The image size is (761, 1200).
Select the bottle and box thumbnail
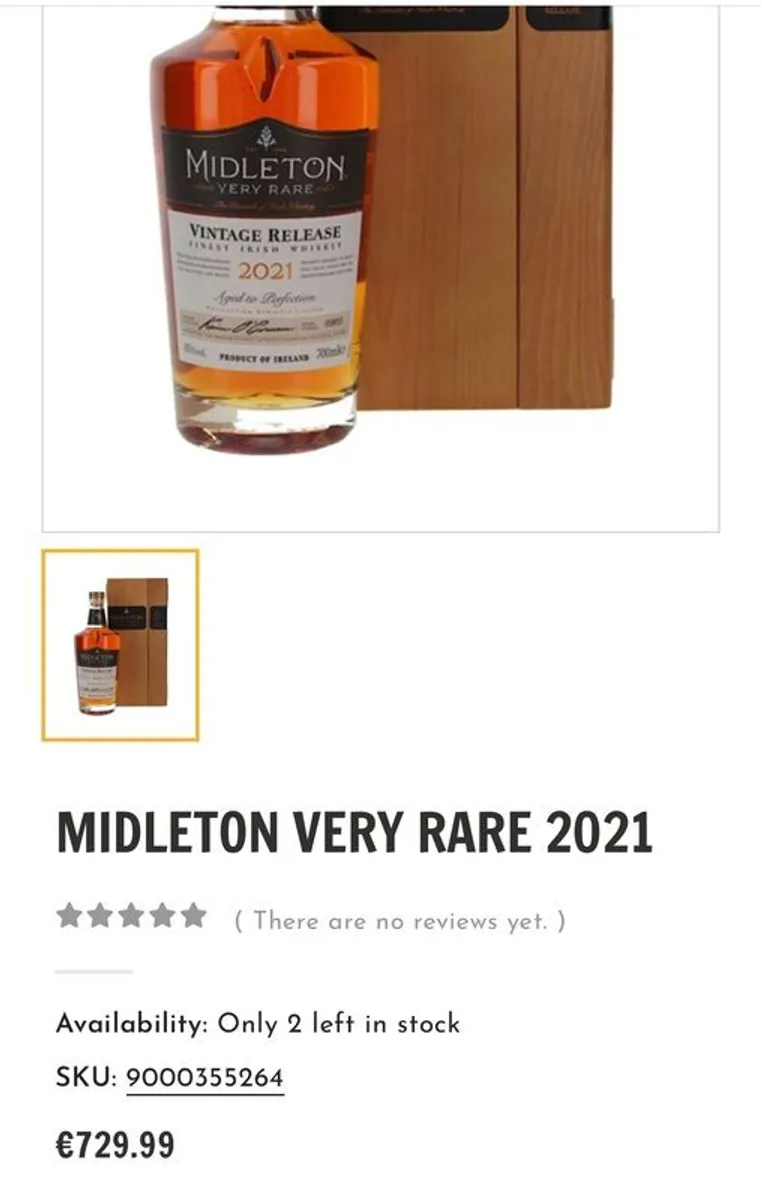click(x=120, y=645)
